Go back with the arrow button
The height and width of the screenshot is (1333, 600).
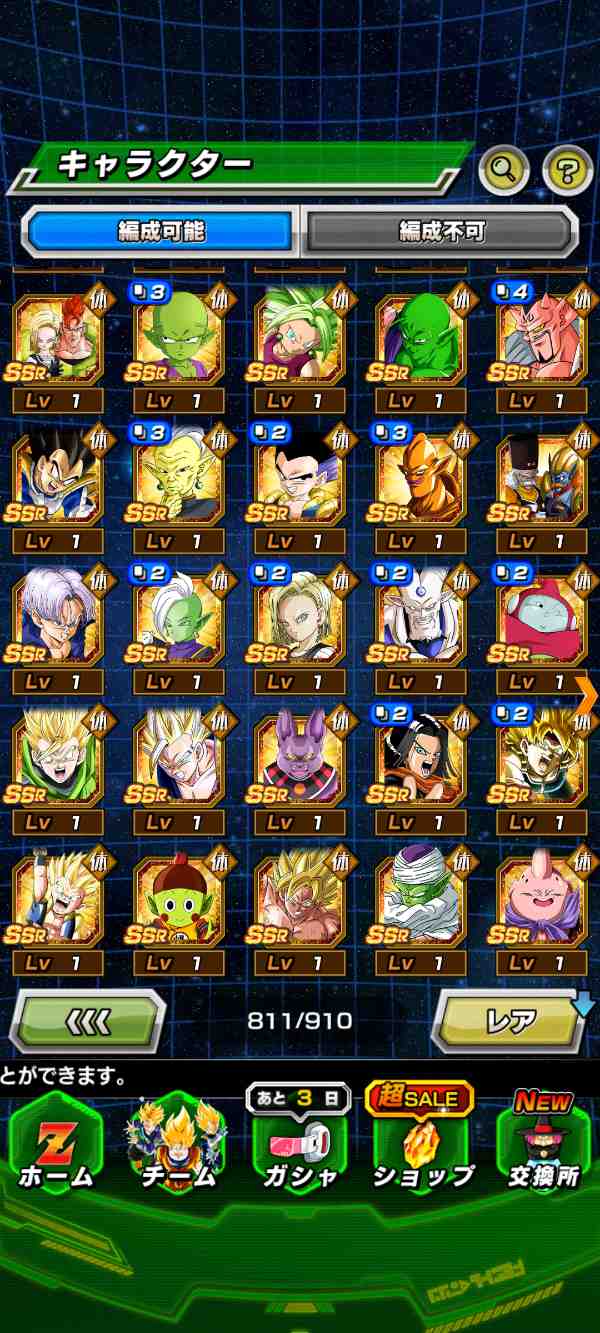(x=87, y=1021)
